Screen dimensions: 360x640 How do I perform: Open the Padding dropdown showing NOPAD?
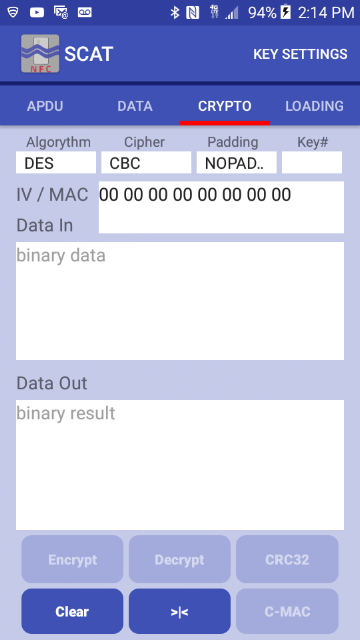(237, 162)
